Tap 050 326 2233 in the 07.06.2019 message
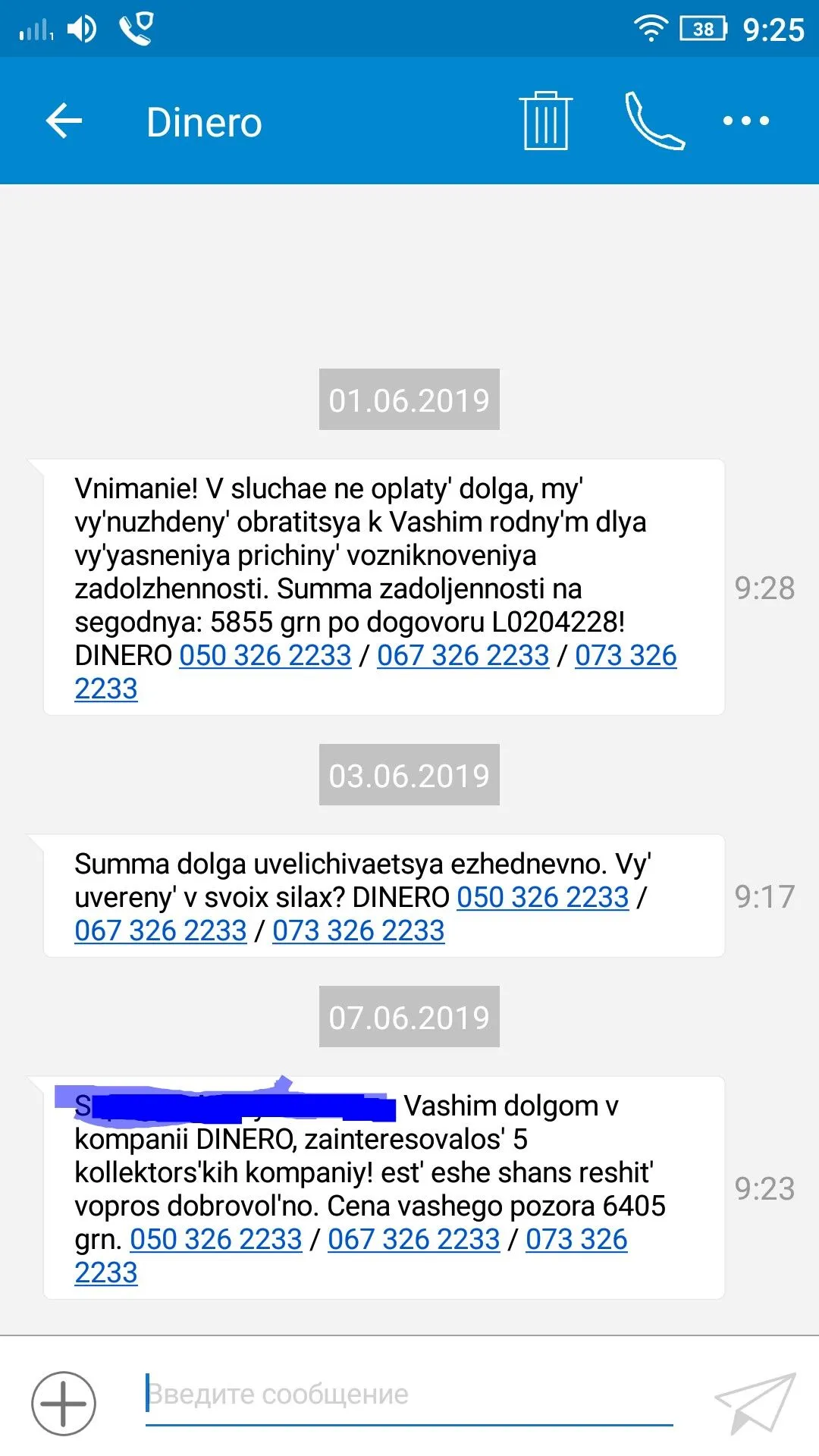The width and height of the screenshot is (819, 1456). coord(216,1240)
